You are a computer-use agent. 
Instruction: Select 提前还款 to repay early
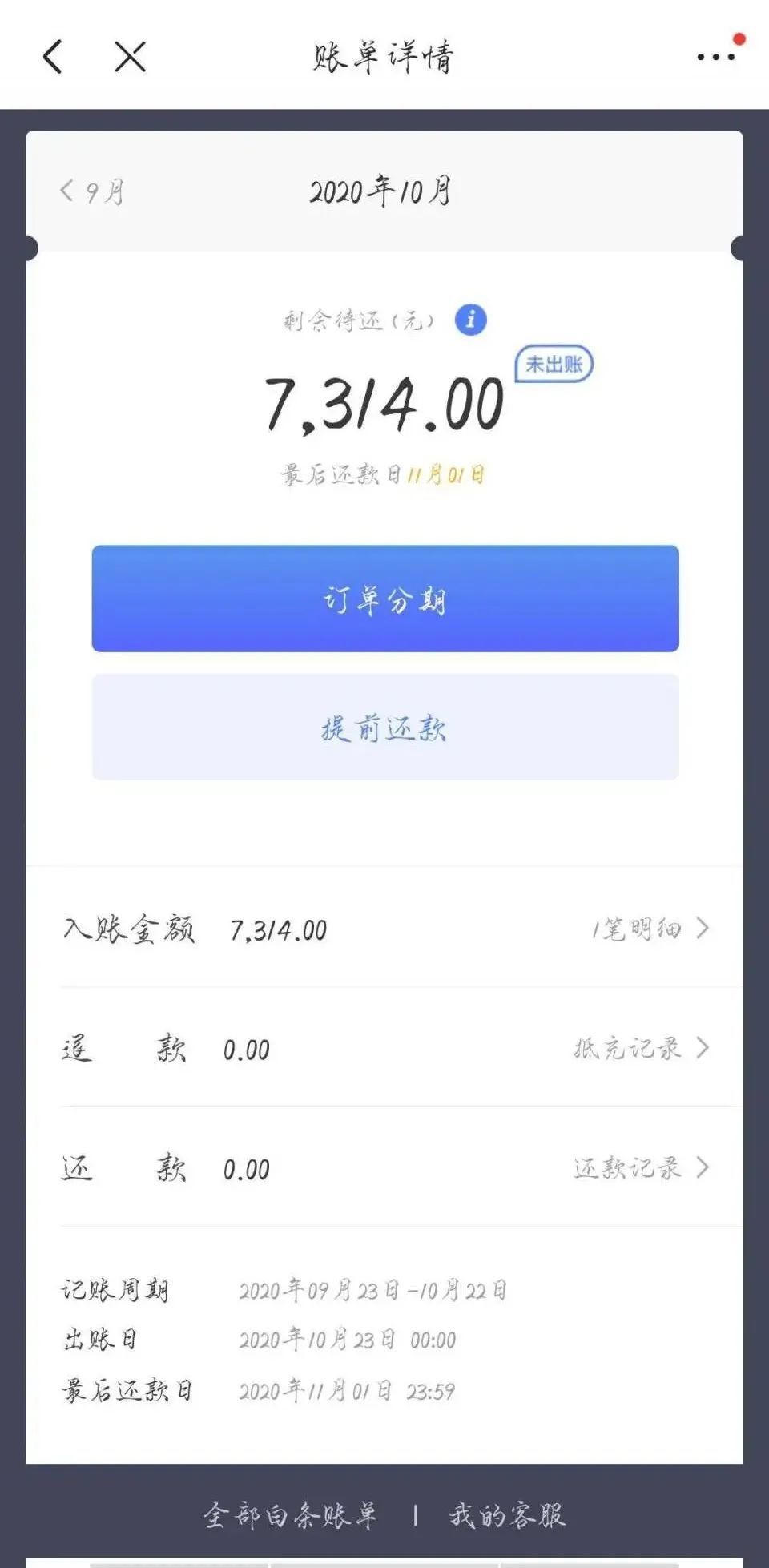(x=385, y=727)
